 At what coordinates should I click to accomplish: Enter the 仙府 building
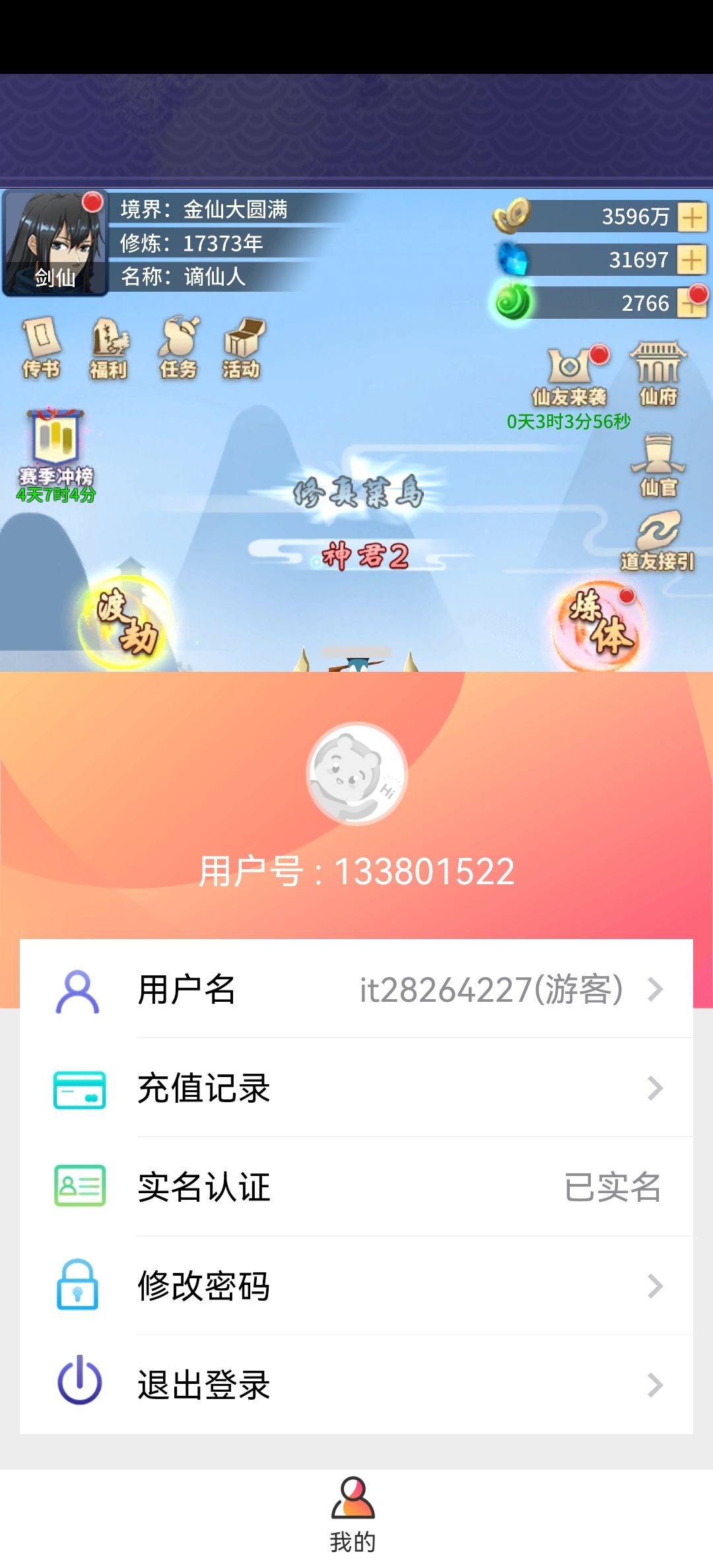click(x=658, y=374)
